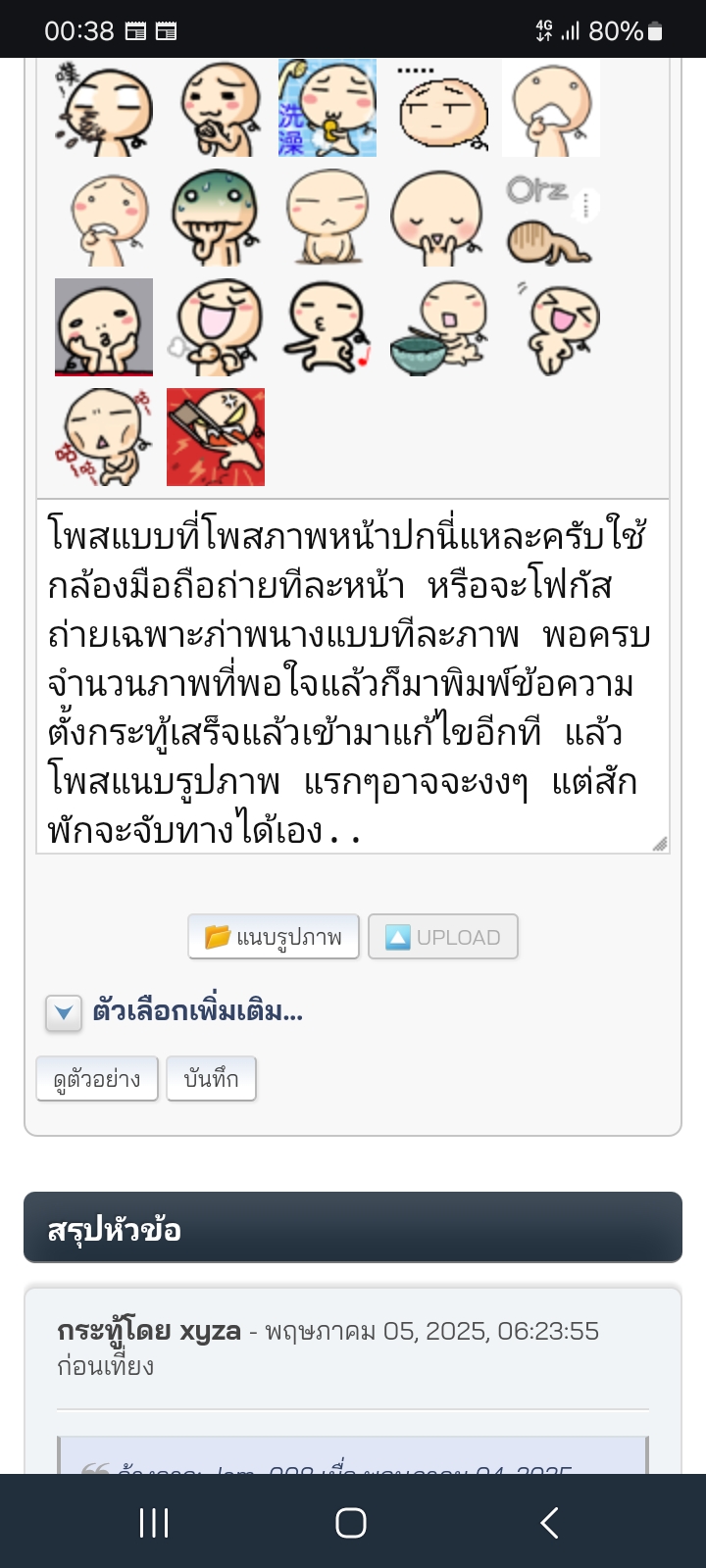Open recent apps from navigation bar
706x1568 pixels.
coord(154,1522)
